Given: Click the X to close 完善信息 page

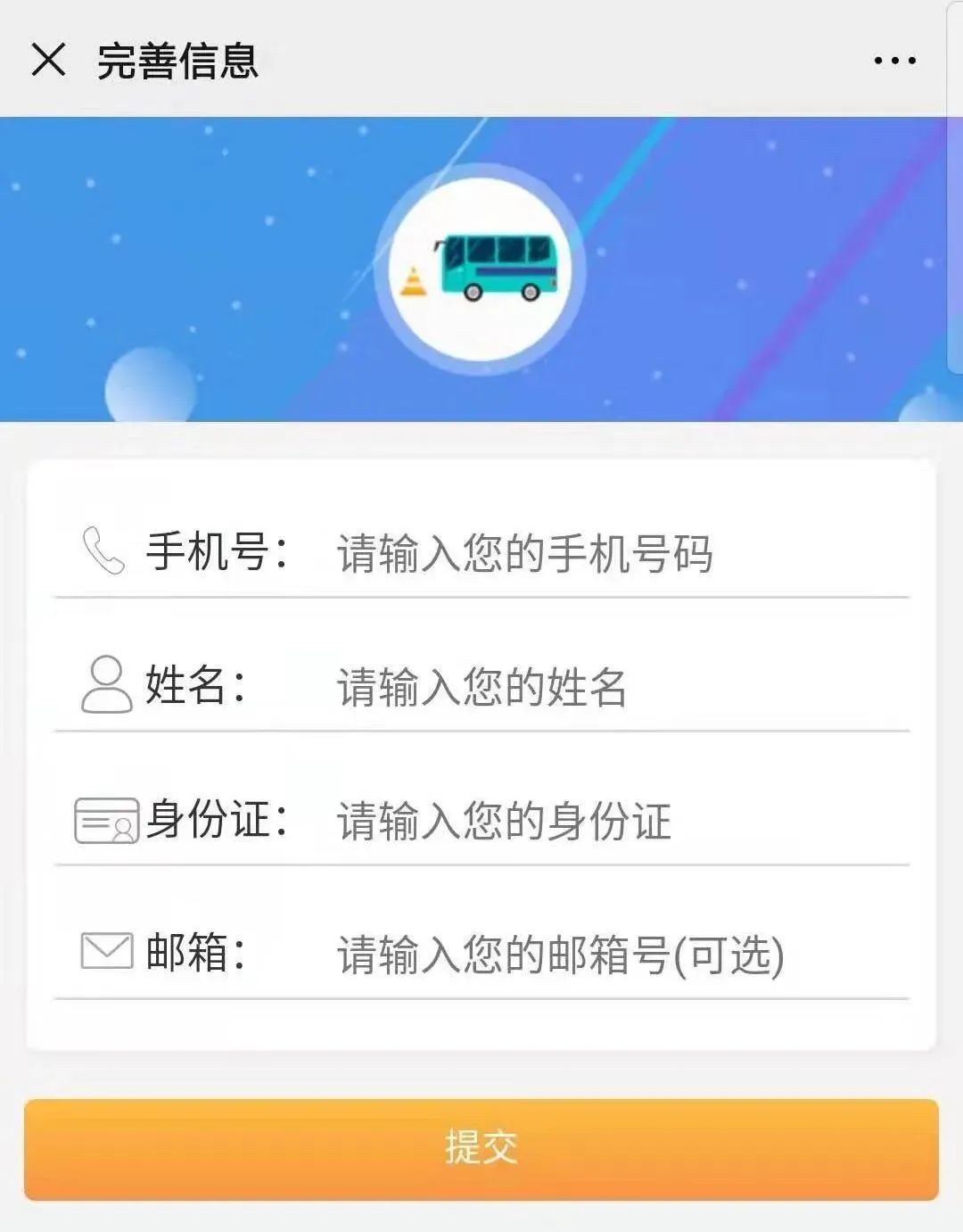Looking at the screenshot, I should (x=47, y=61).
